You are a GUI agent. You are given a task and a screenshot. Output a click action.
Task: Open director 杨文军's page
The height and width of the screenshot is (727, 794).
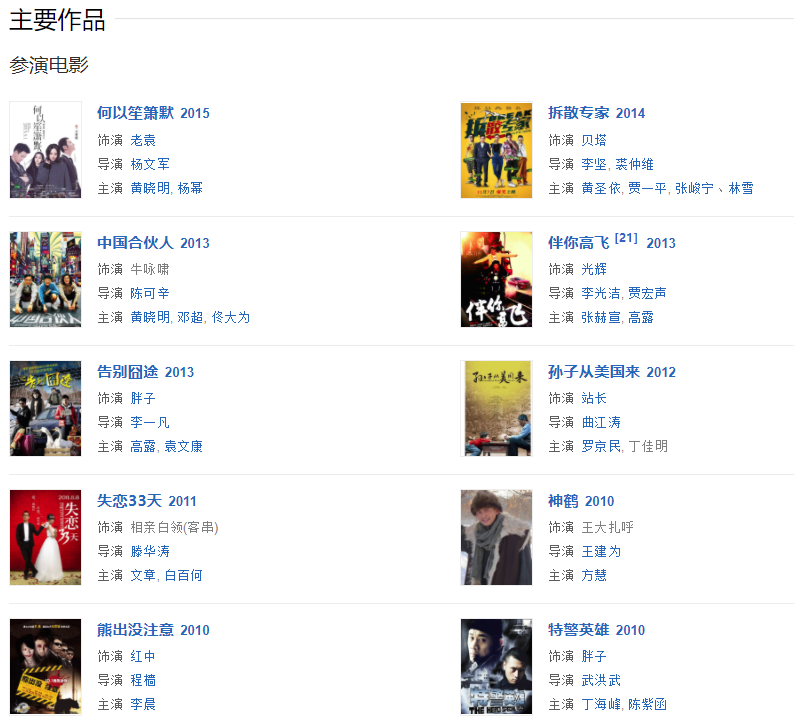pos(150,164)
